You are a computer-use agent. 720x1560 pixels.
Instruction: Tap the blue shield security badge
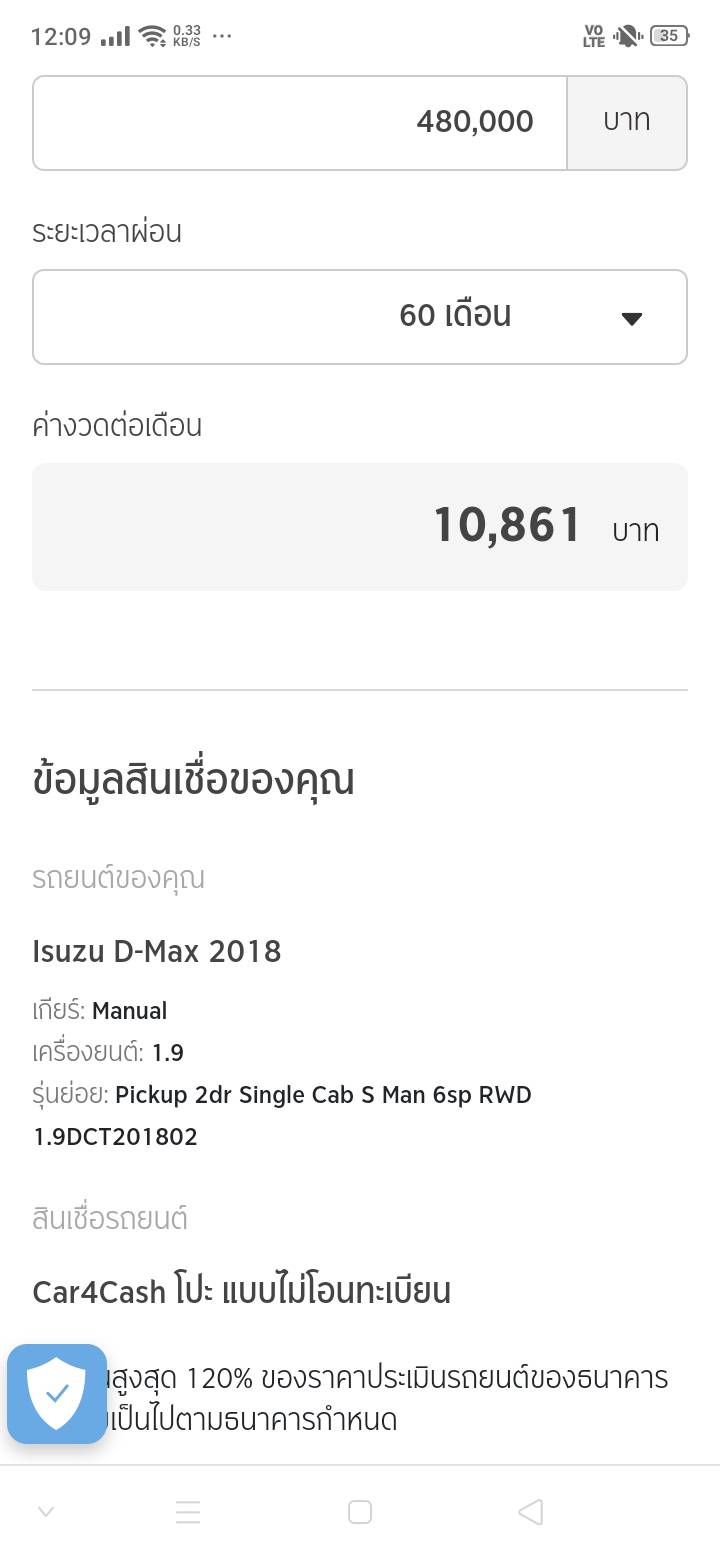[x=57, y=1393]
